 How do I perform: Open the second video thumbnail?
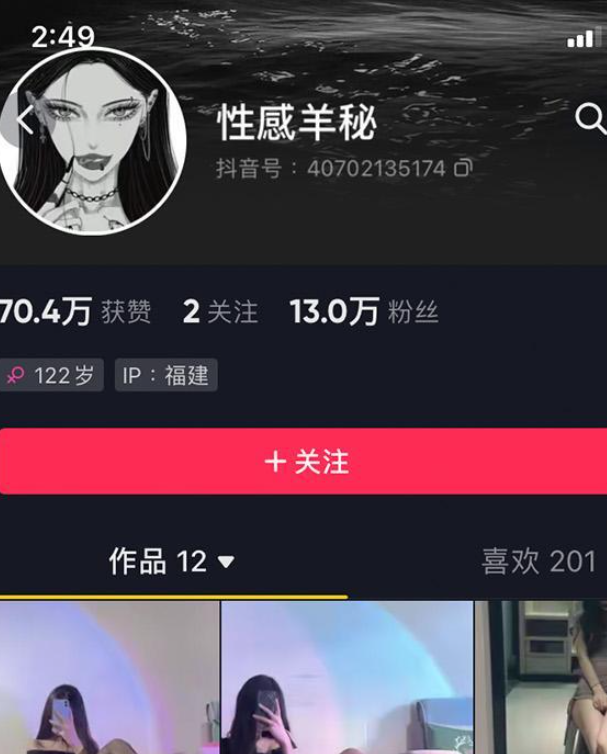tap(346, 678)
